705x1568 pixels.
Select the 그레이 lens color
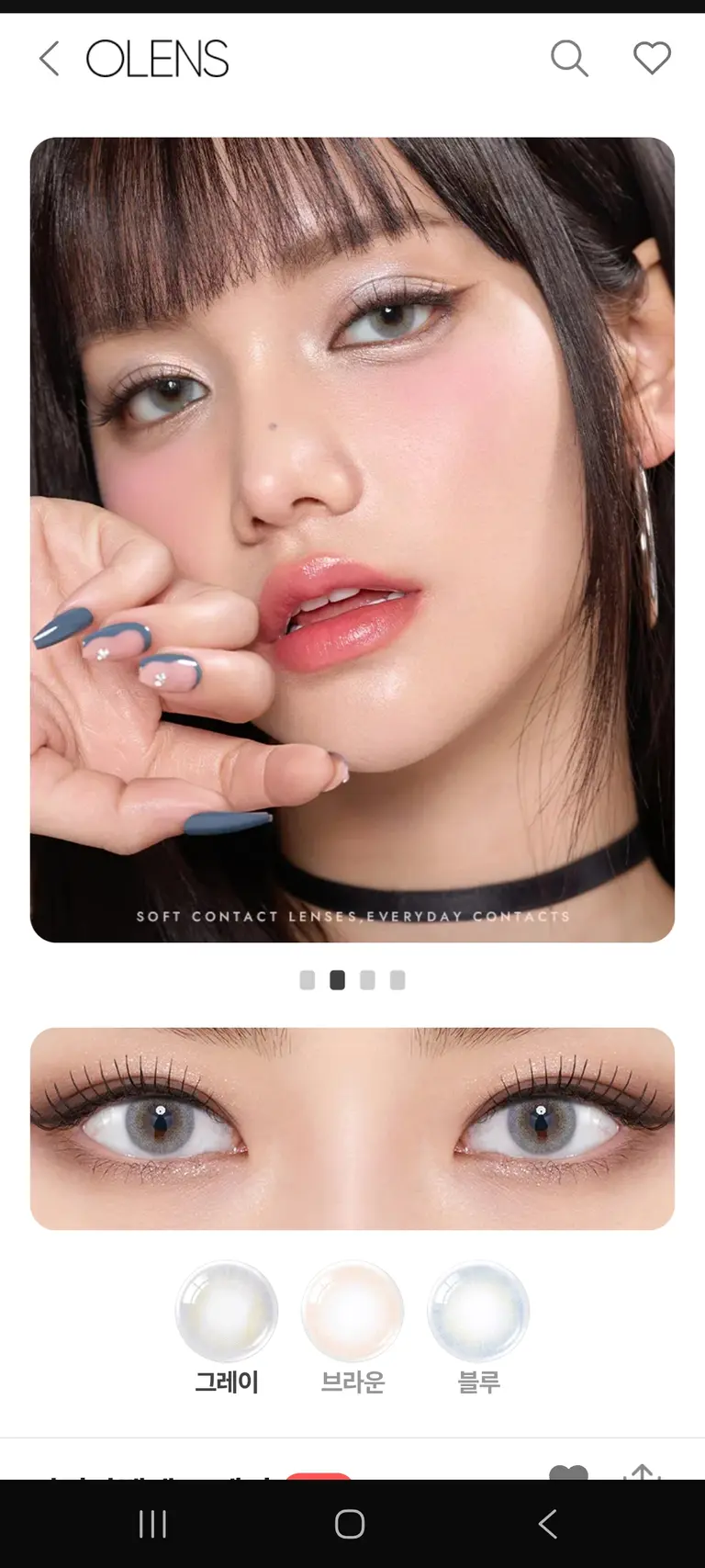point(227,1312)
